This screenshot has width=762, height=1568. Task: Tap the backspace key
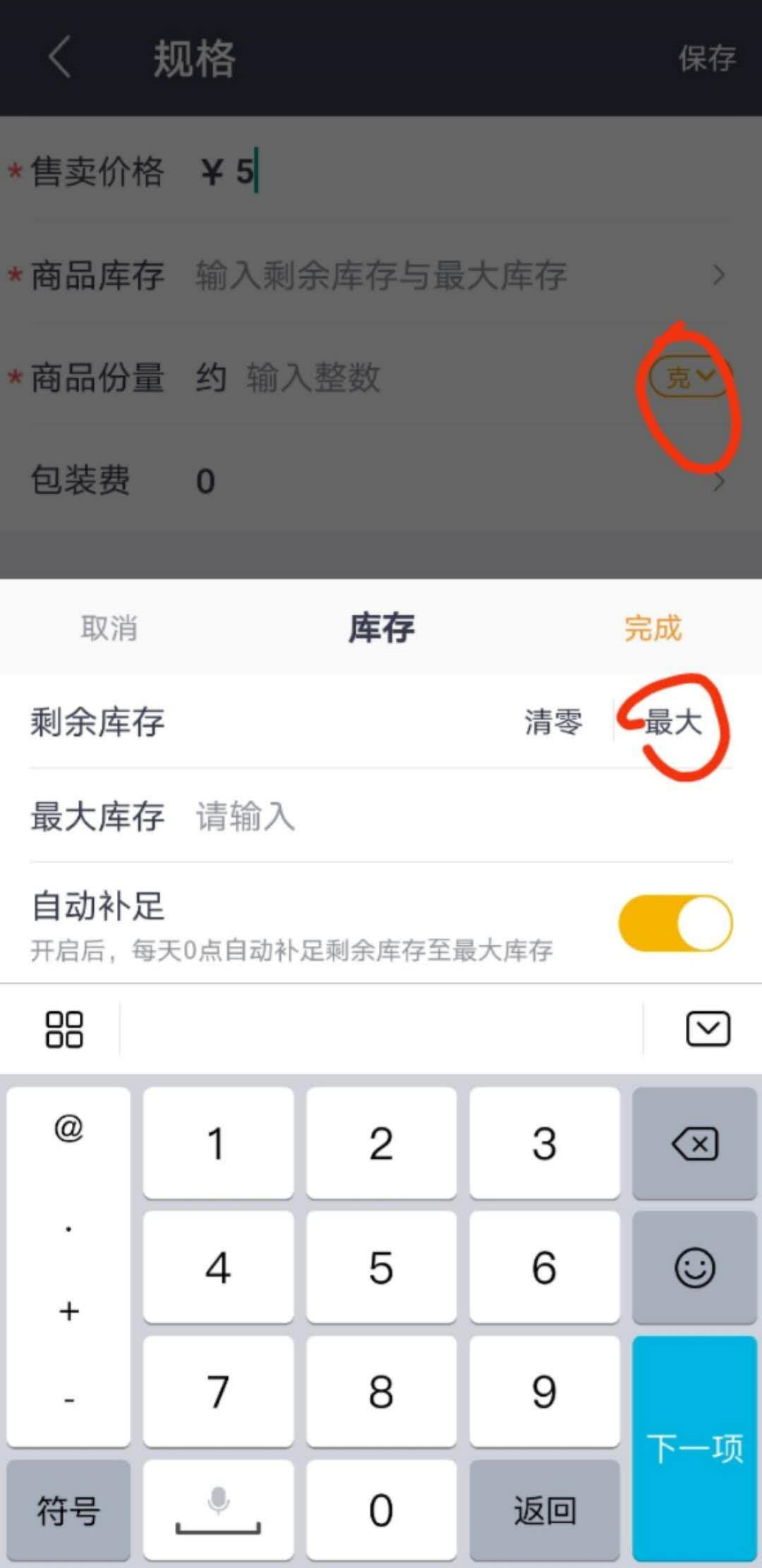pyautogui.click(x=695, y=1143)
